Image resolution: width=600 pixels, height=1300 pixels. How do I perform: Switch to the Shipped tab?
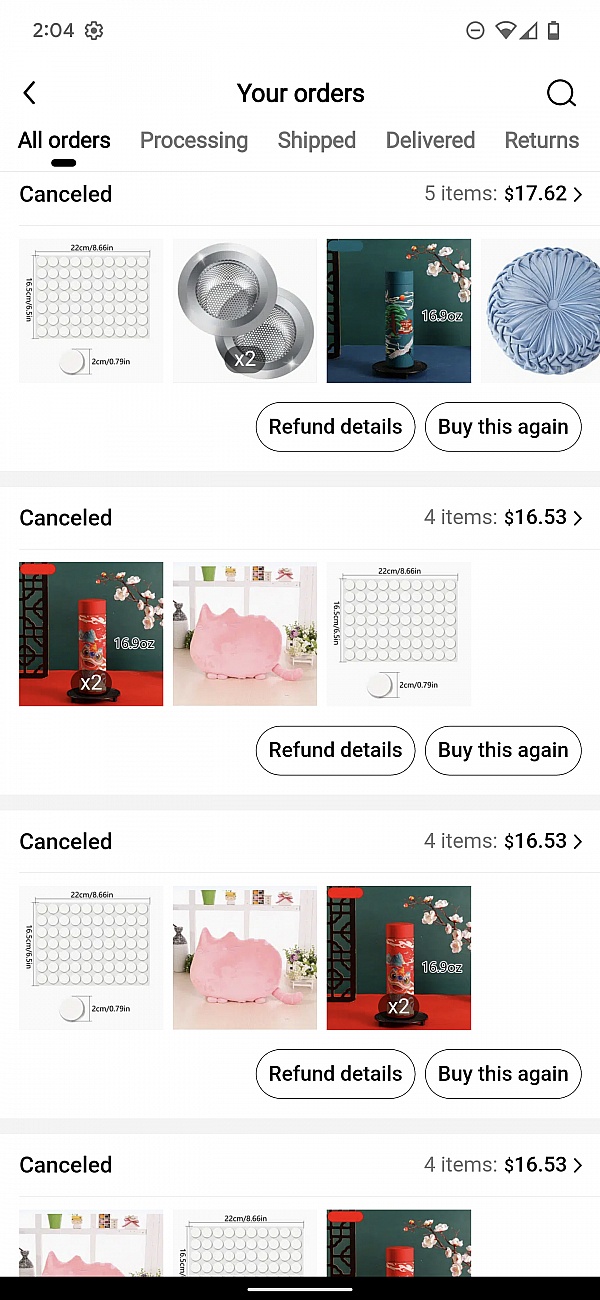316,140
